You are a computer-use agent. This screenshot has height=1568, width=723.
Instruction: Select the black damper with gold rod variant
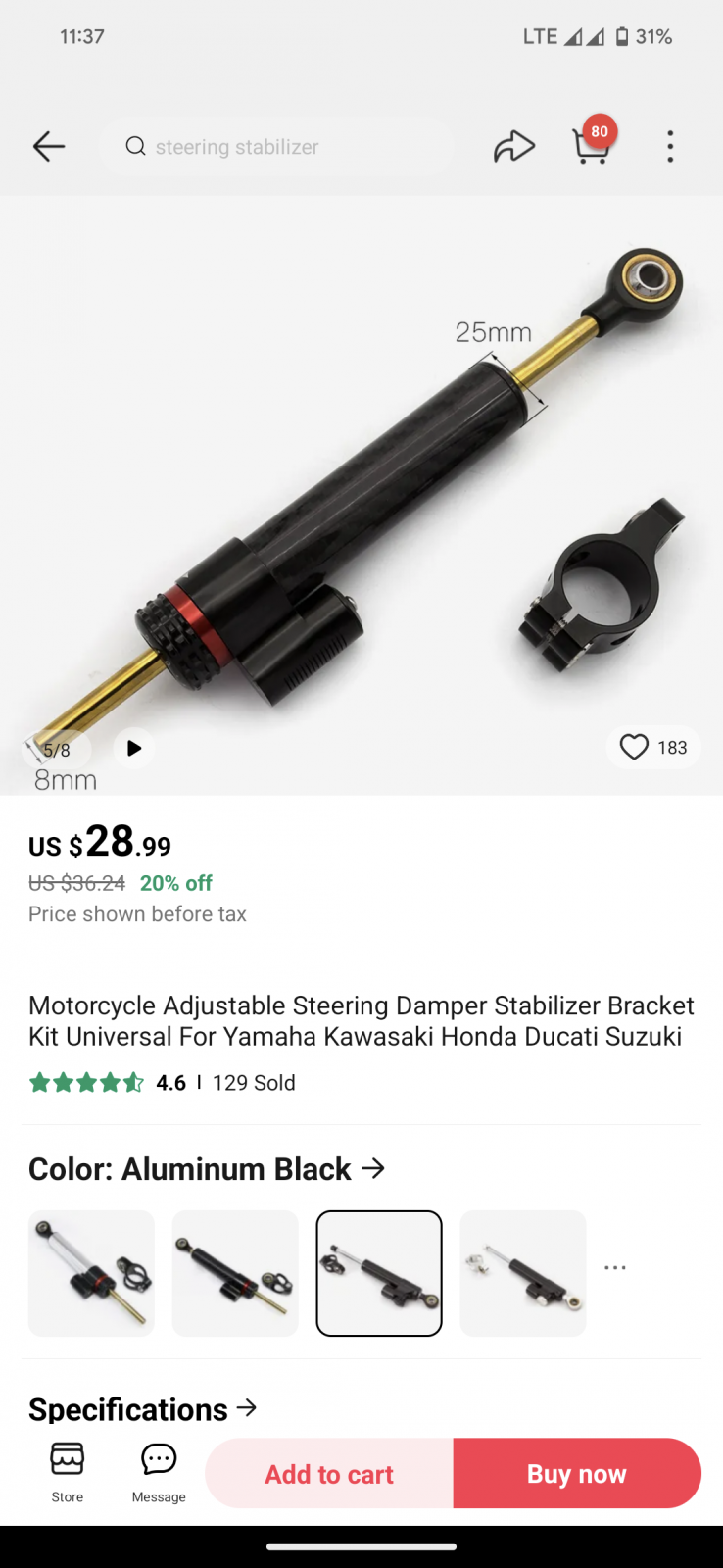pos(235,1273)
